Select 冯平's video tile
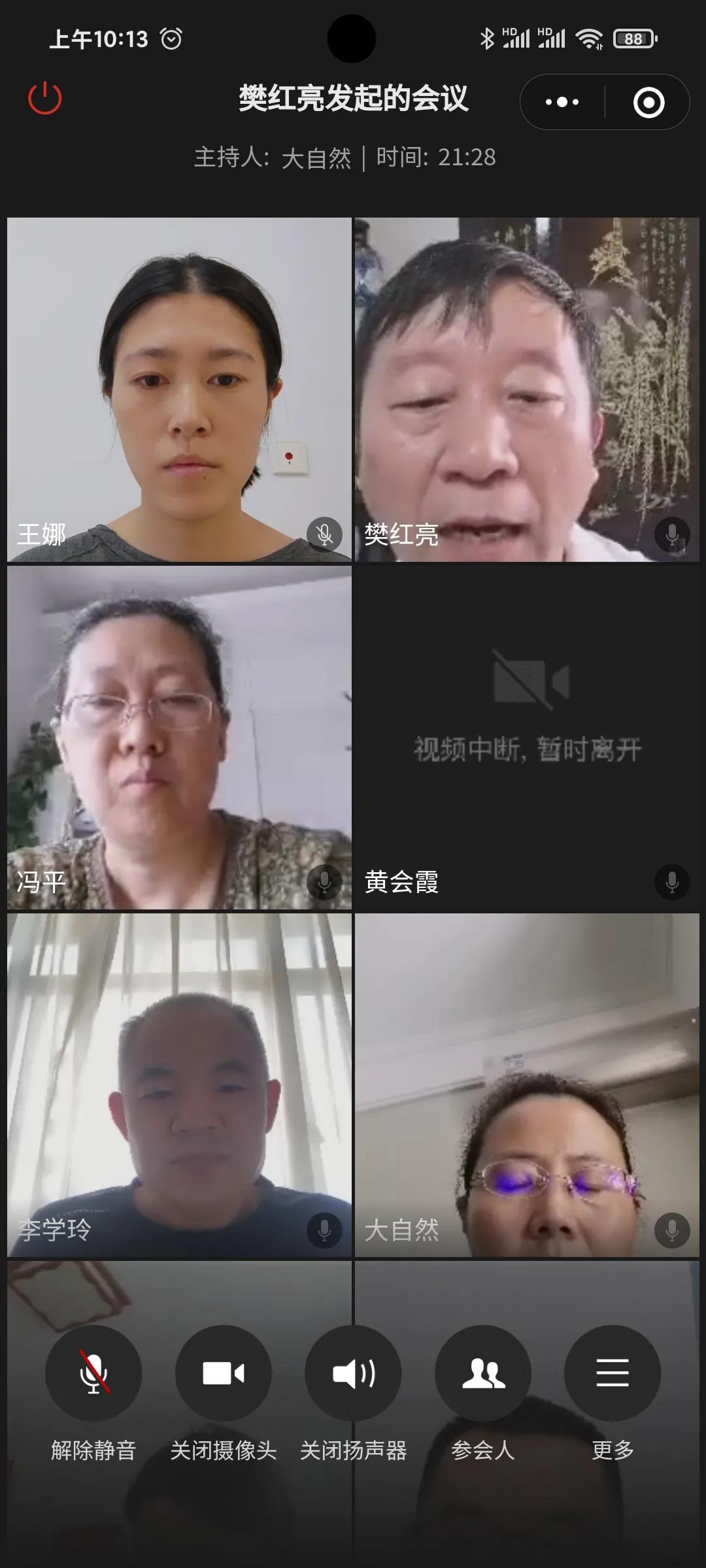 coord(179,737)
